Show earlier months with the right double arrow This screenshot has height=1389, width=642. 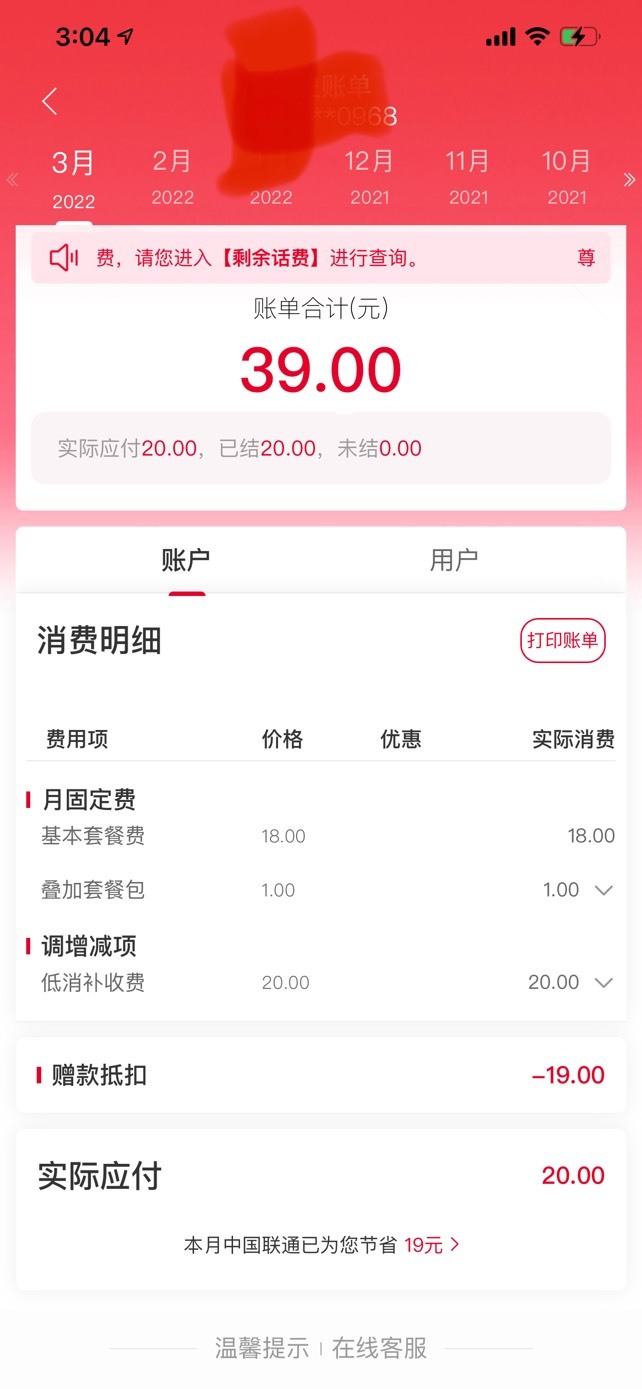[x=629, y=180]
